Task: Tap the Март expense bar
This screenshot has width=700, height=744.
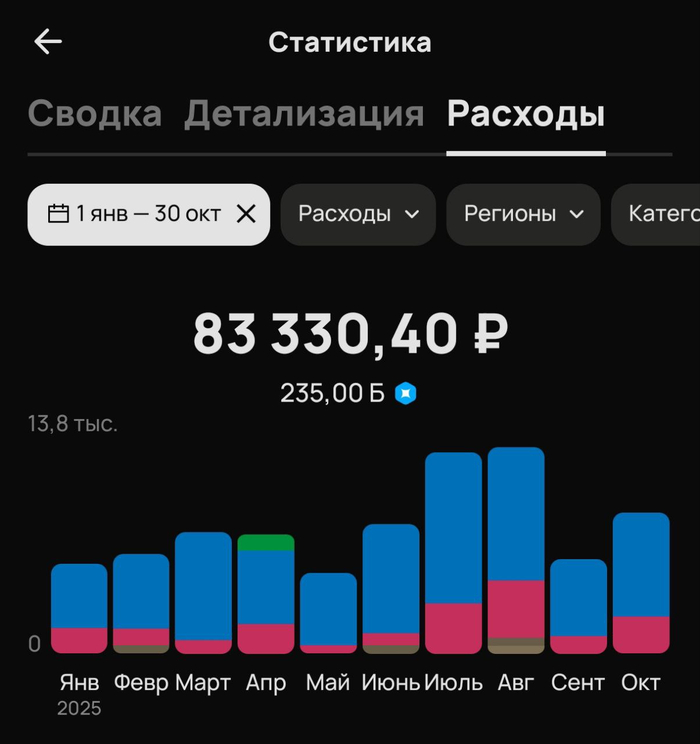Action: [203, 592]
